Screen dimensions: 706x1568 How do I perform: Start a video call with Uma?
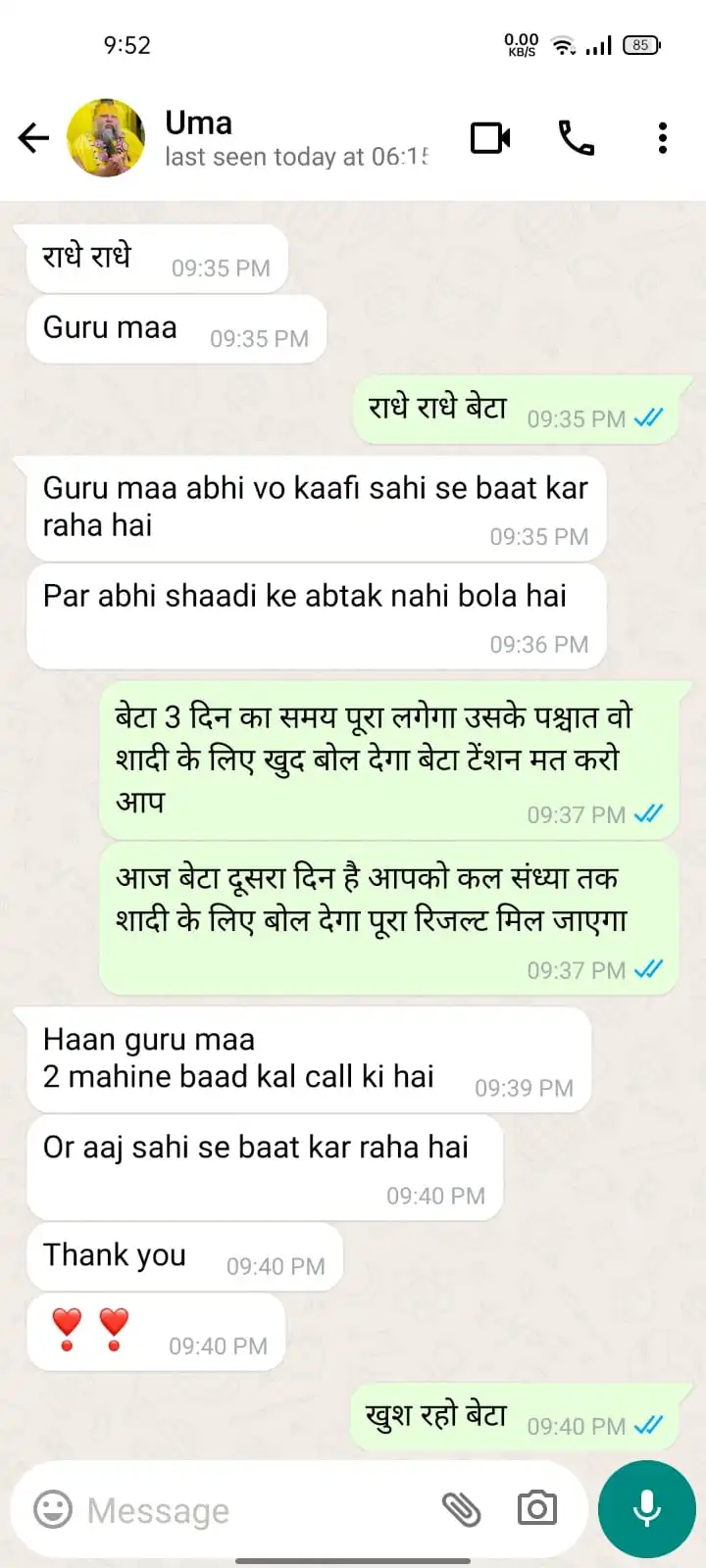(x=490, y=138)
